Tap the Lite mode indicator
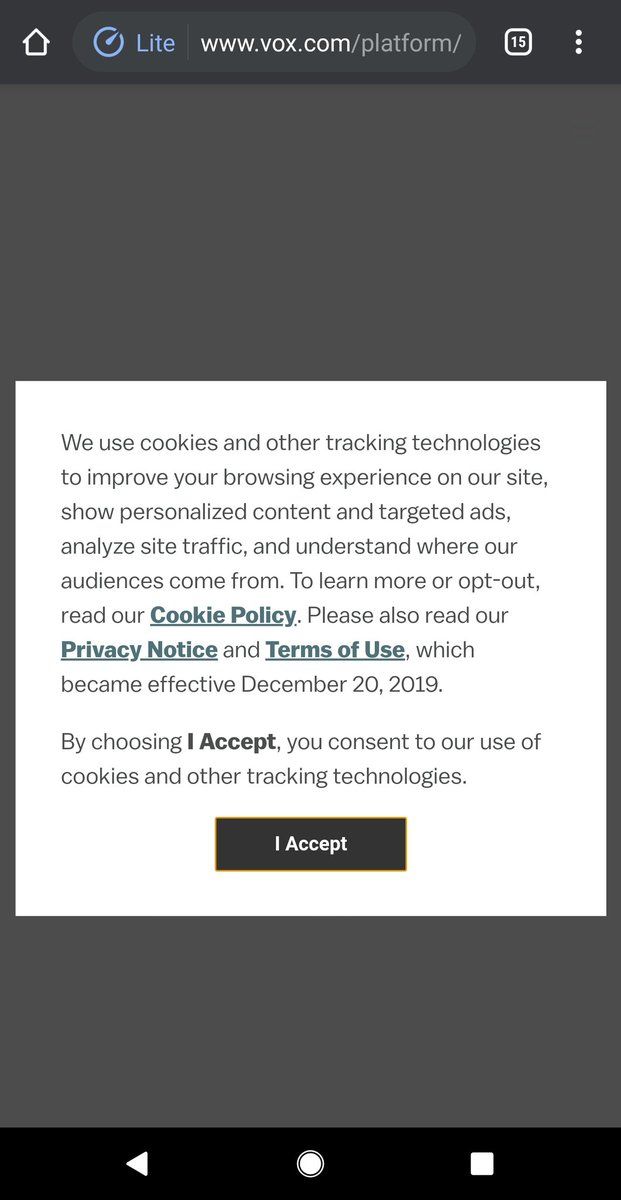The height and width of the screenshot is (1200, 621). [x=134, y=43]
